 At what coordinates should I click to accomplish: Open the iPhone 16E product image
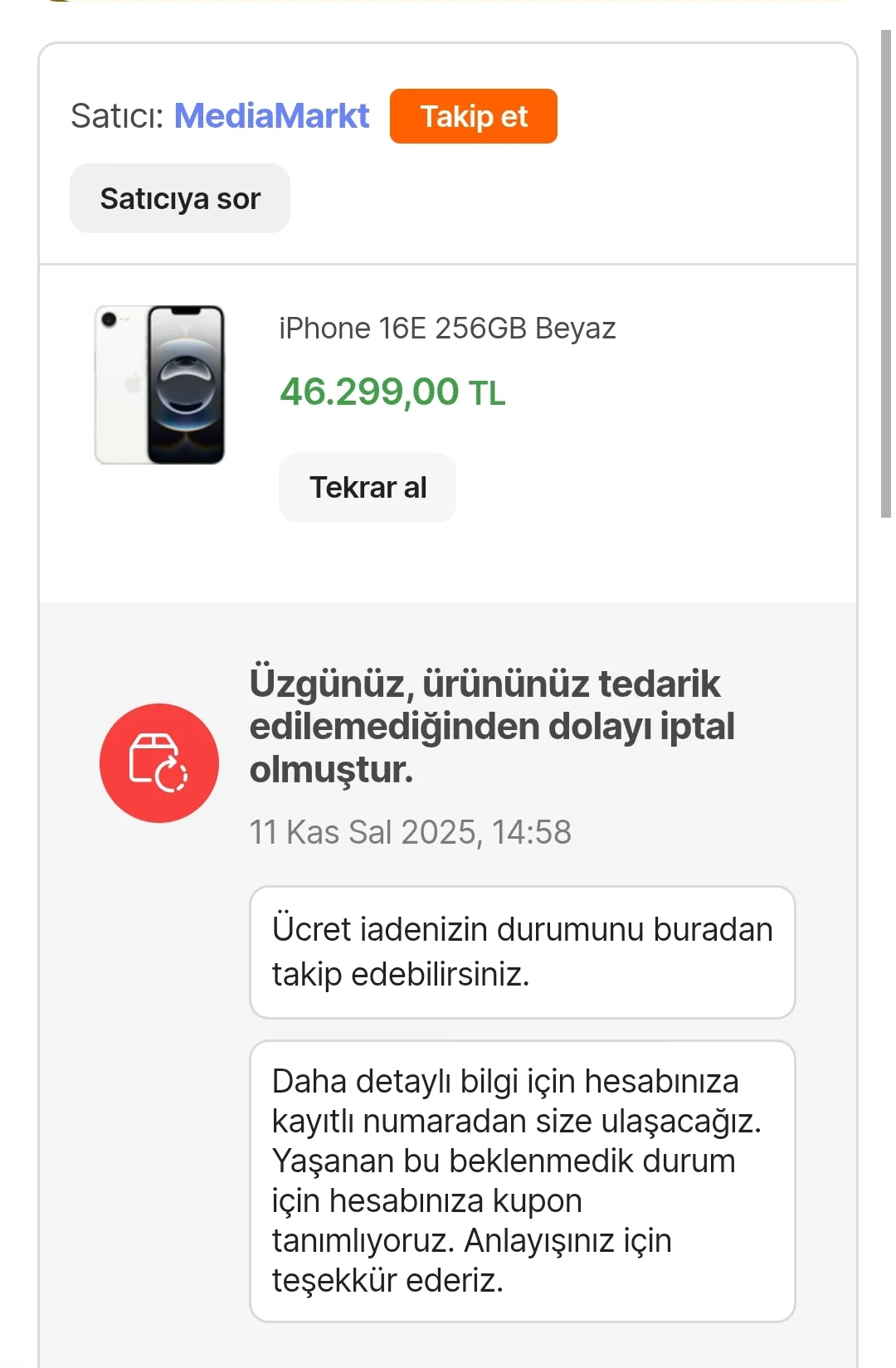[160, 384]
